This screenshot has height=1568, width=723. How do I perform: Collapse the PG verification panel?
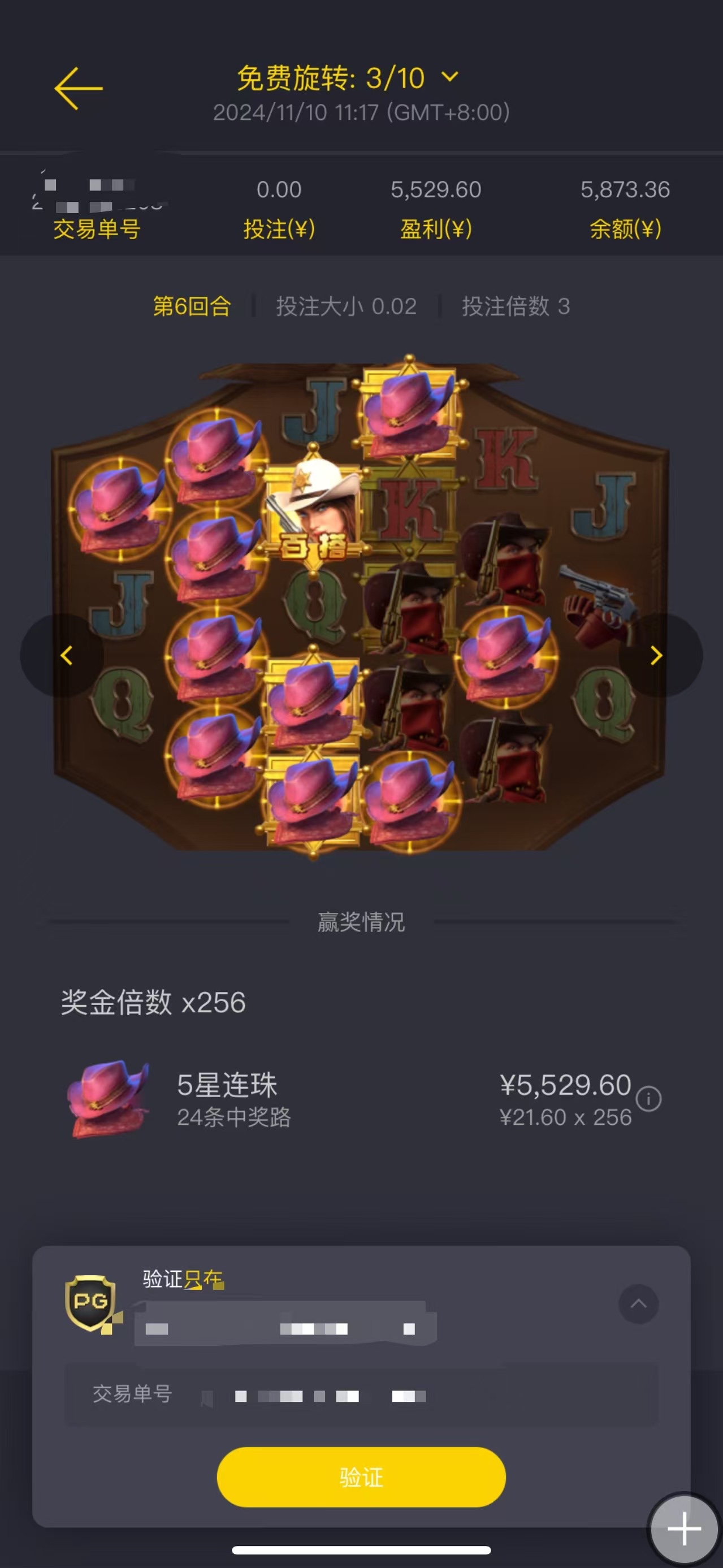point(638,1304)
